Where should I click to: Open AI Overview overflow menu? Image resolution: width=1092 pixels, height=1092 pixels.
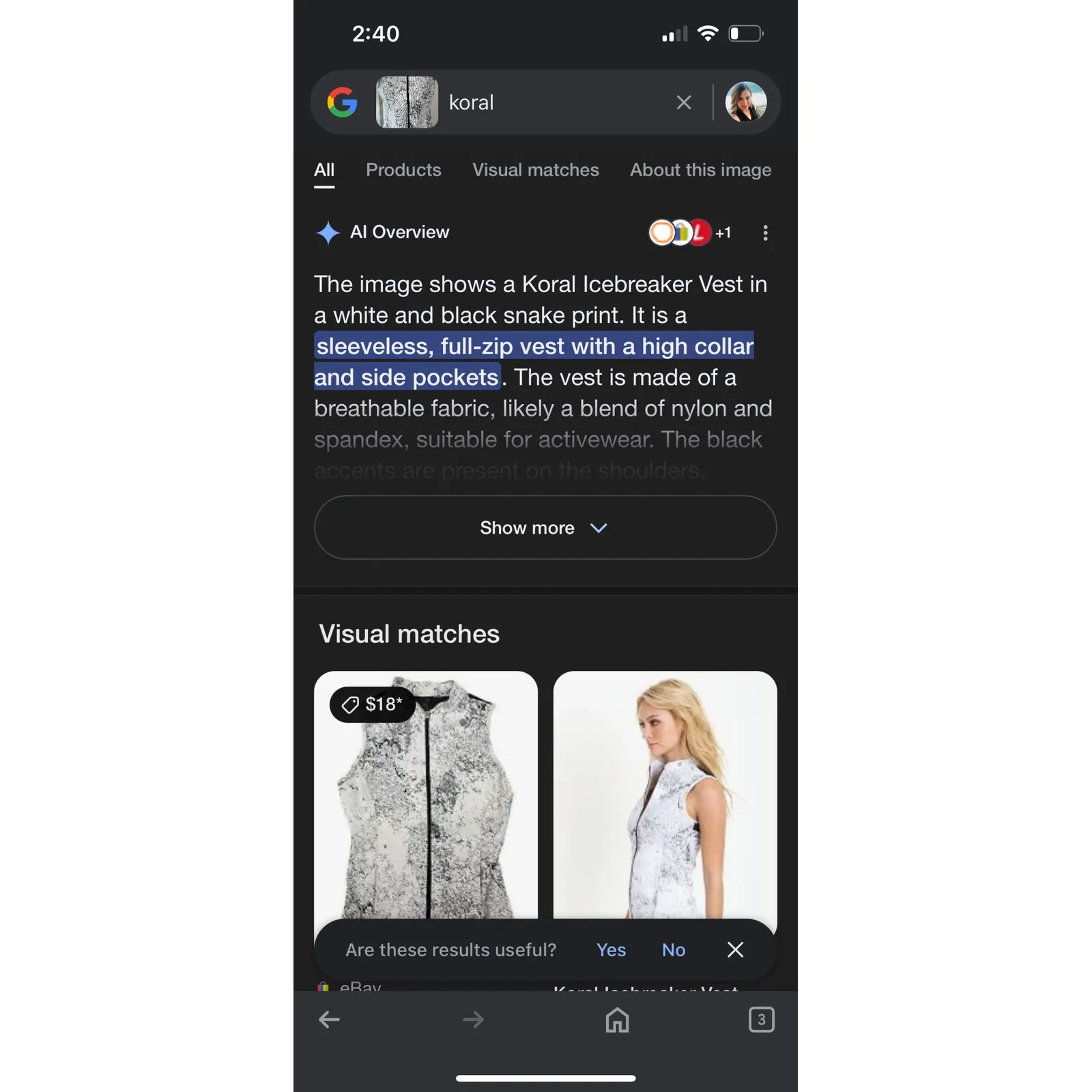pyautogui.click(x=765, y=233)
